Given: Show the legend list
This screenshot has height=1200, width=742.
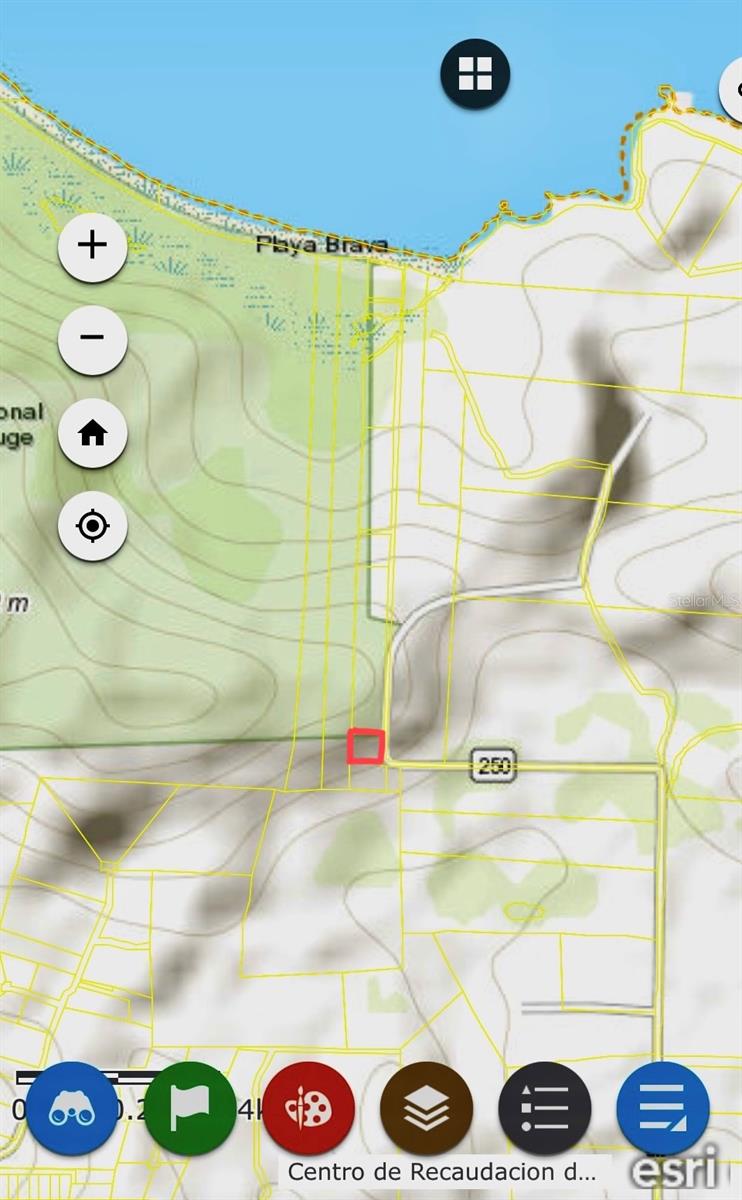Looking at the screenshot, I should pos(545,1108).
